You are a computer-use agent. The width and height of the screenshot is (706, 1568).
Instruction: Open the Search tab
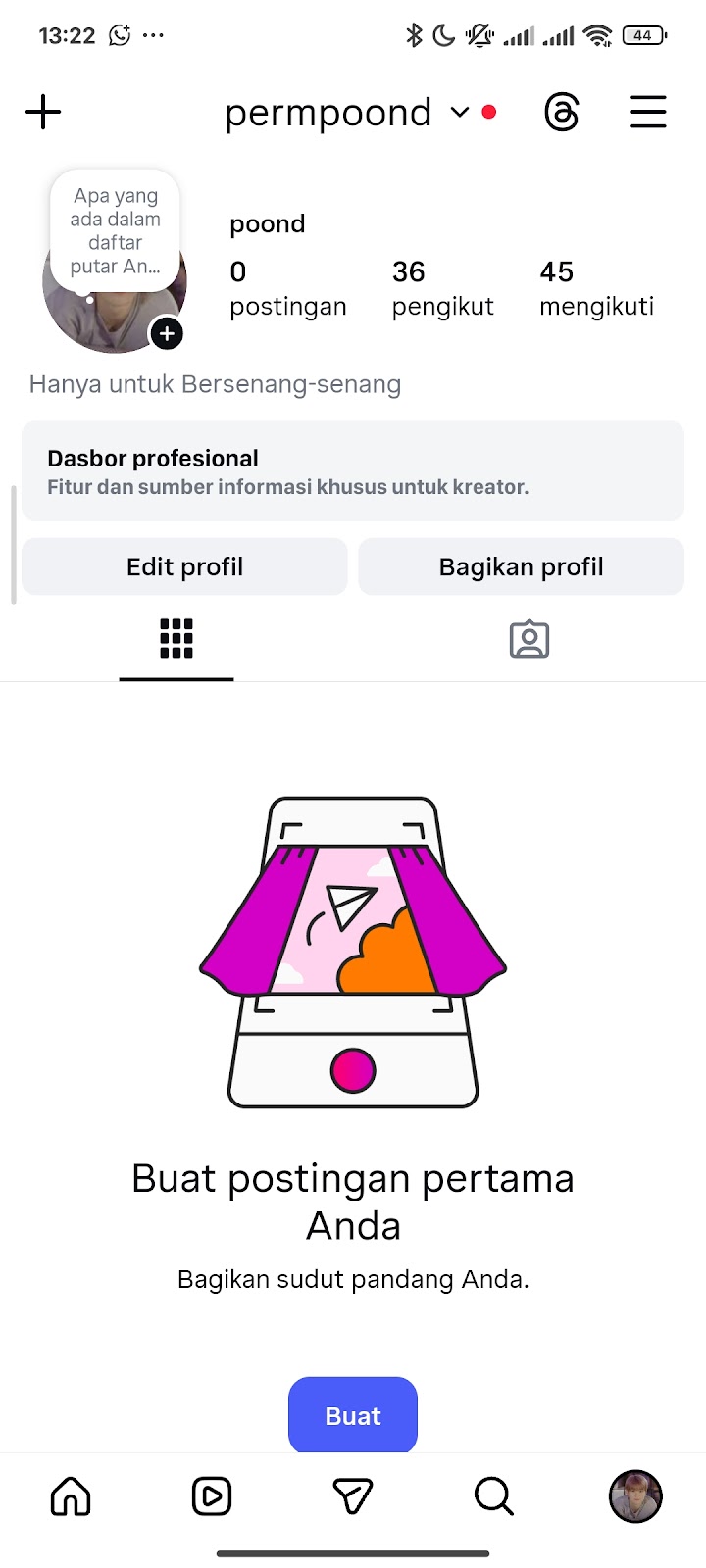point(493,1496)
